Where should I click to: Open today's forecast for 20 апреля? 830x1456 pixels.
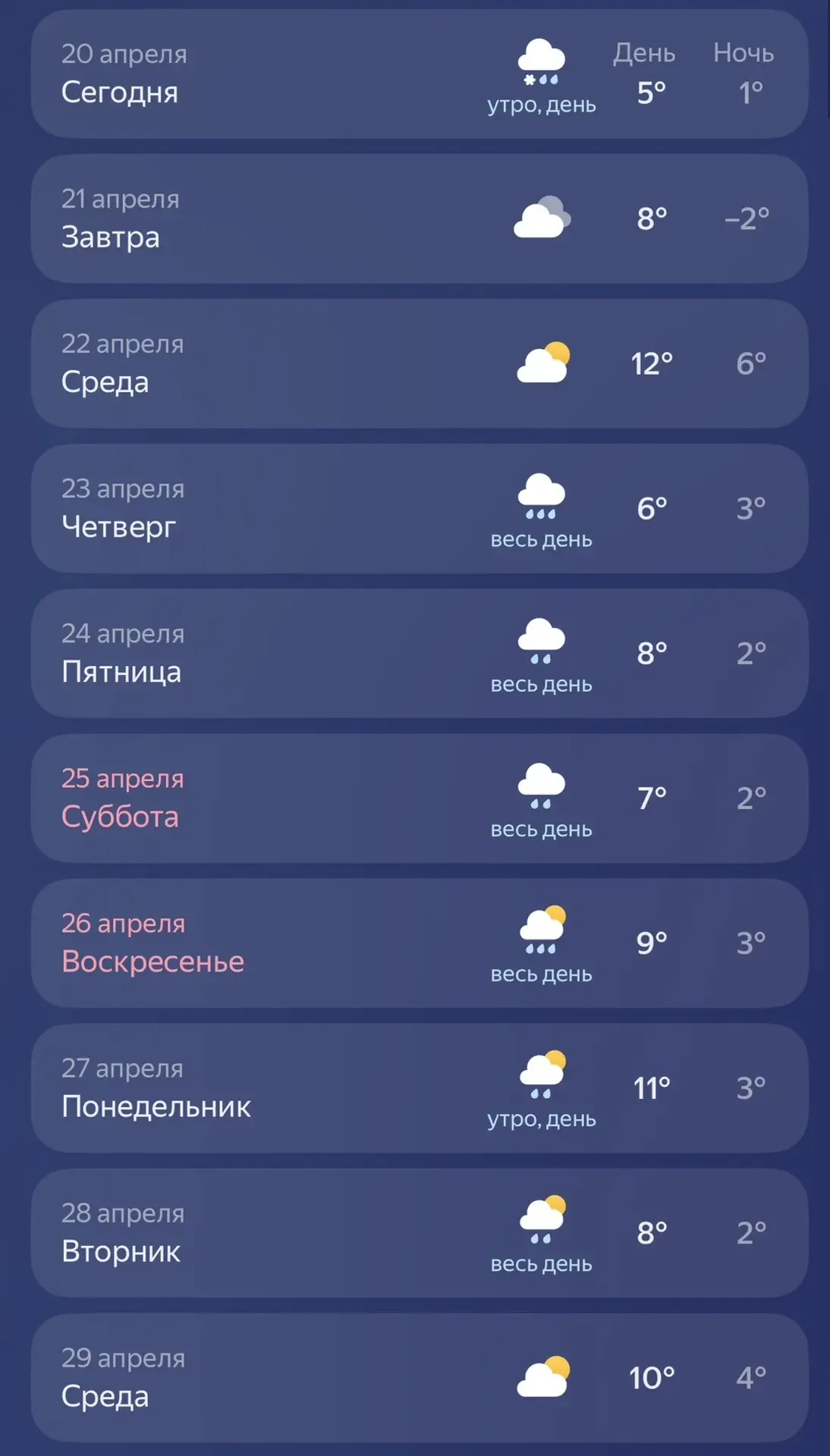point(419,74)
